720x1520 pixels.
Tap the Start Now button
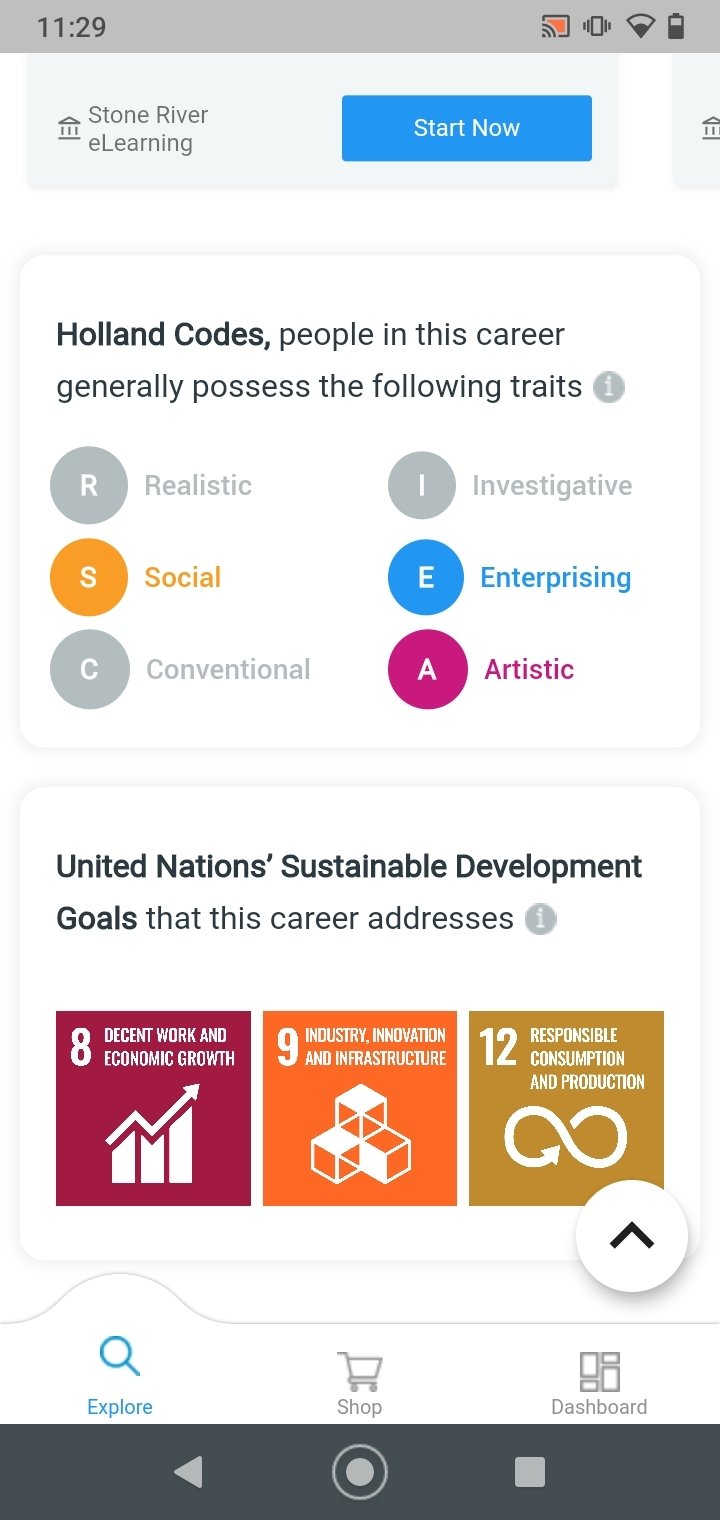pyautogui.click(x=467, y=128)
